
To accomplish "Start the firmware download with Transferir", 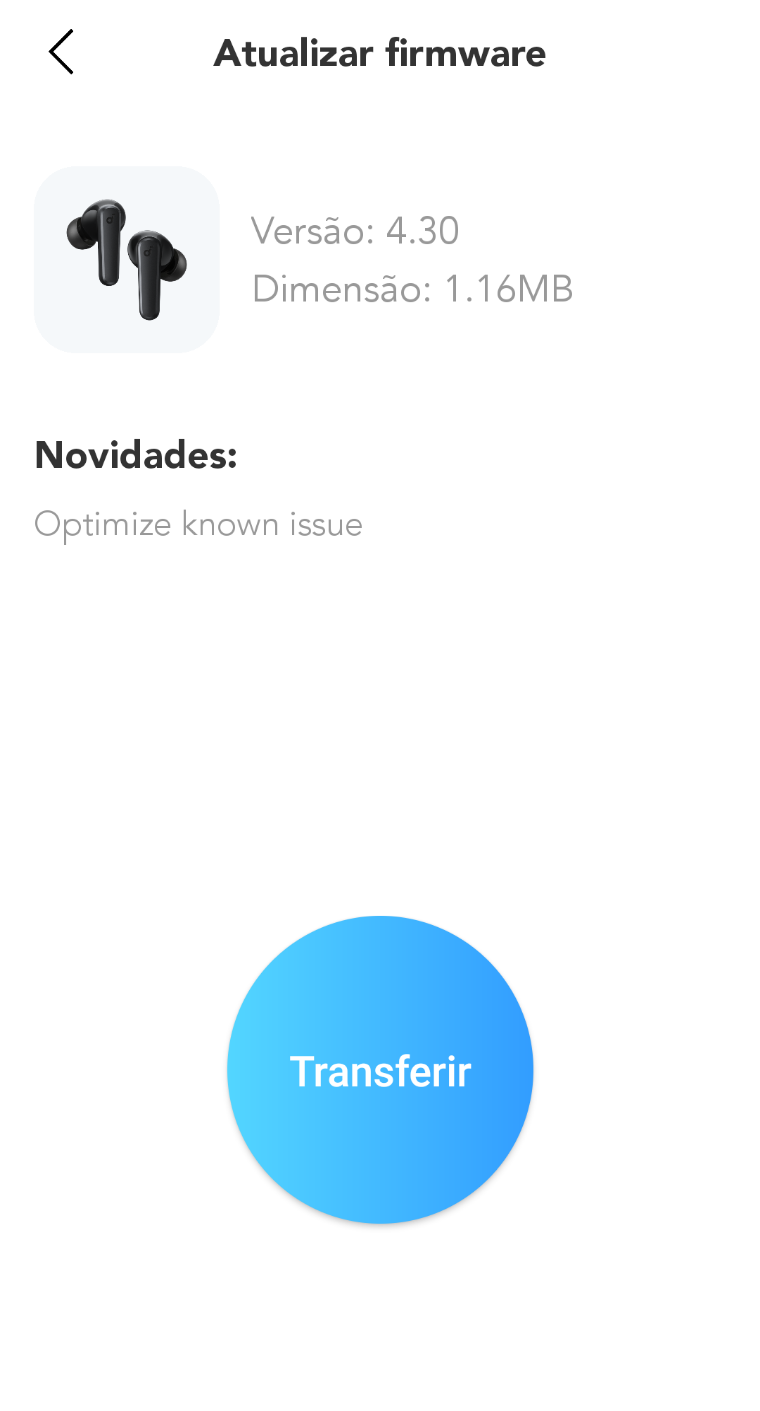I will (x=380, y=1069).
